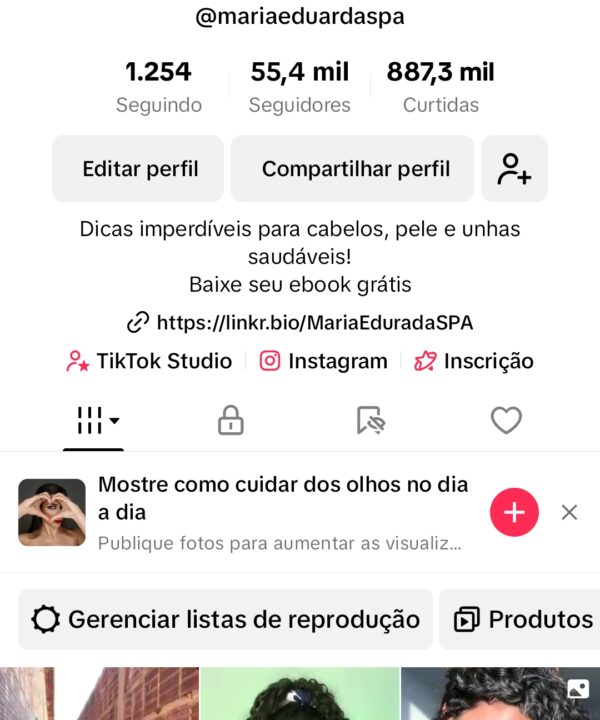Open Compartilhar perfil
This screenshot has width=600, height=720.
pos(355,169)
